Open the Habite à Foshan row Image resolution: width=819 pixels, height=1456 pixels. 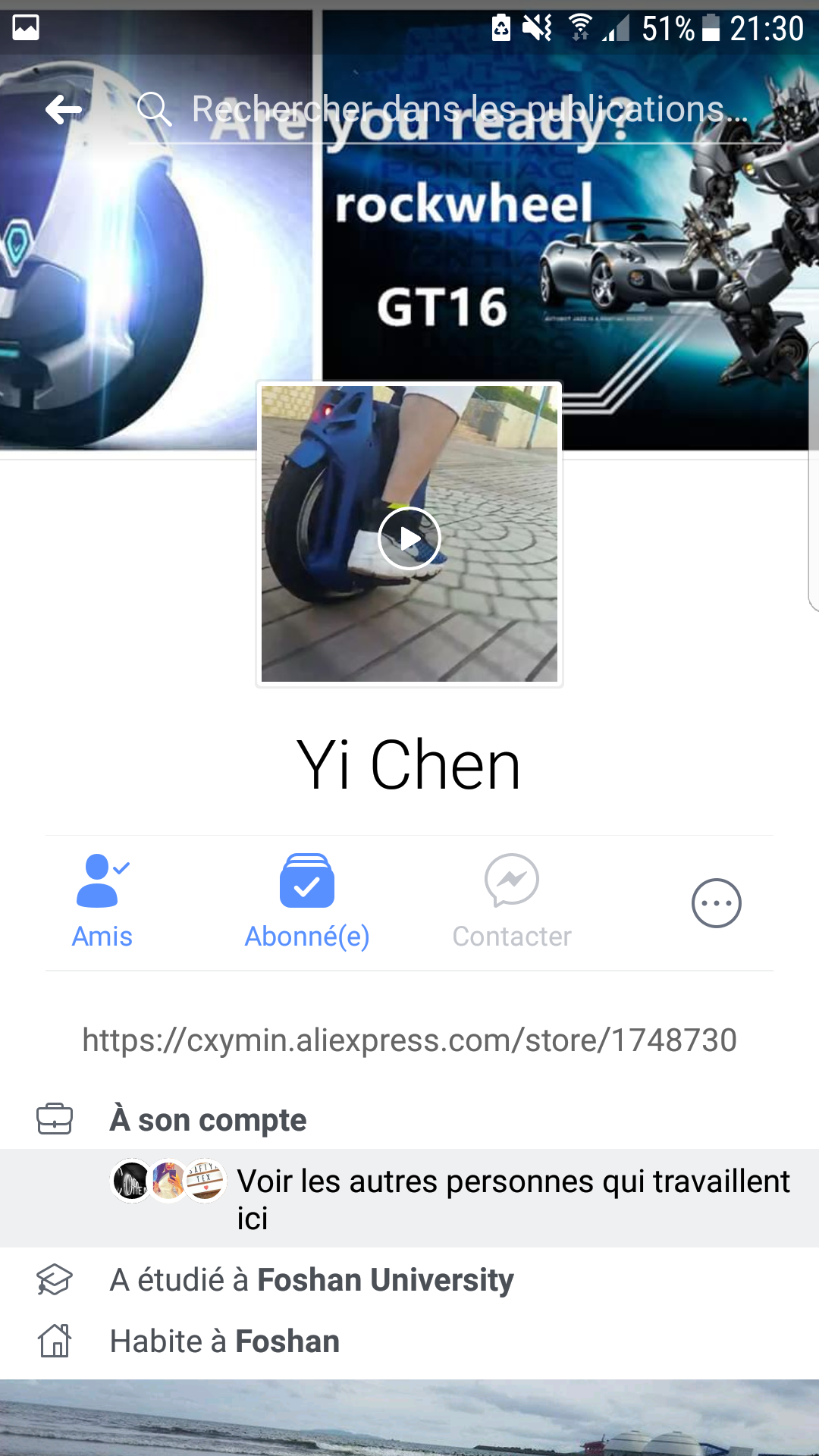409,1341
